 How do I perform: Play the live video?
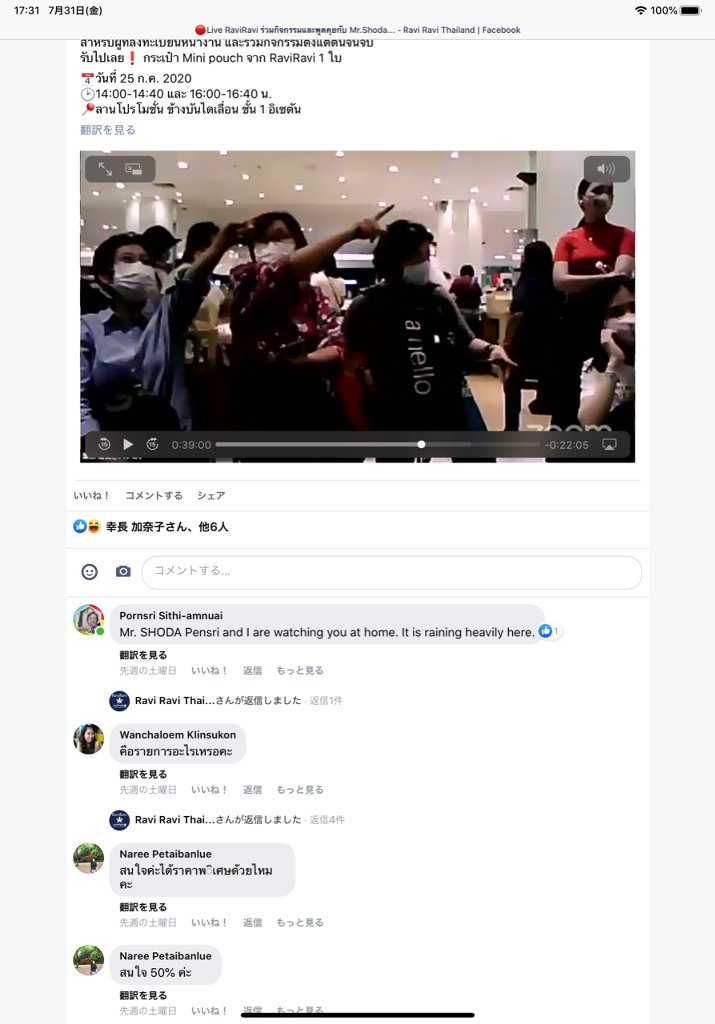pos(128,444)
